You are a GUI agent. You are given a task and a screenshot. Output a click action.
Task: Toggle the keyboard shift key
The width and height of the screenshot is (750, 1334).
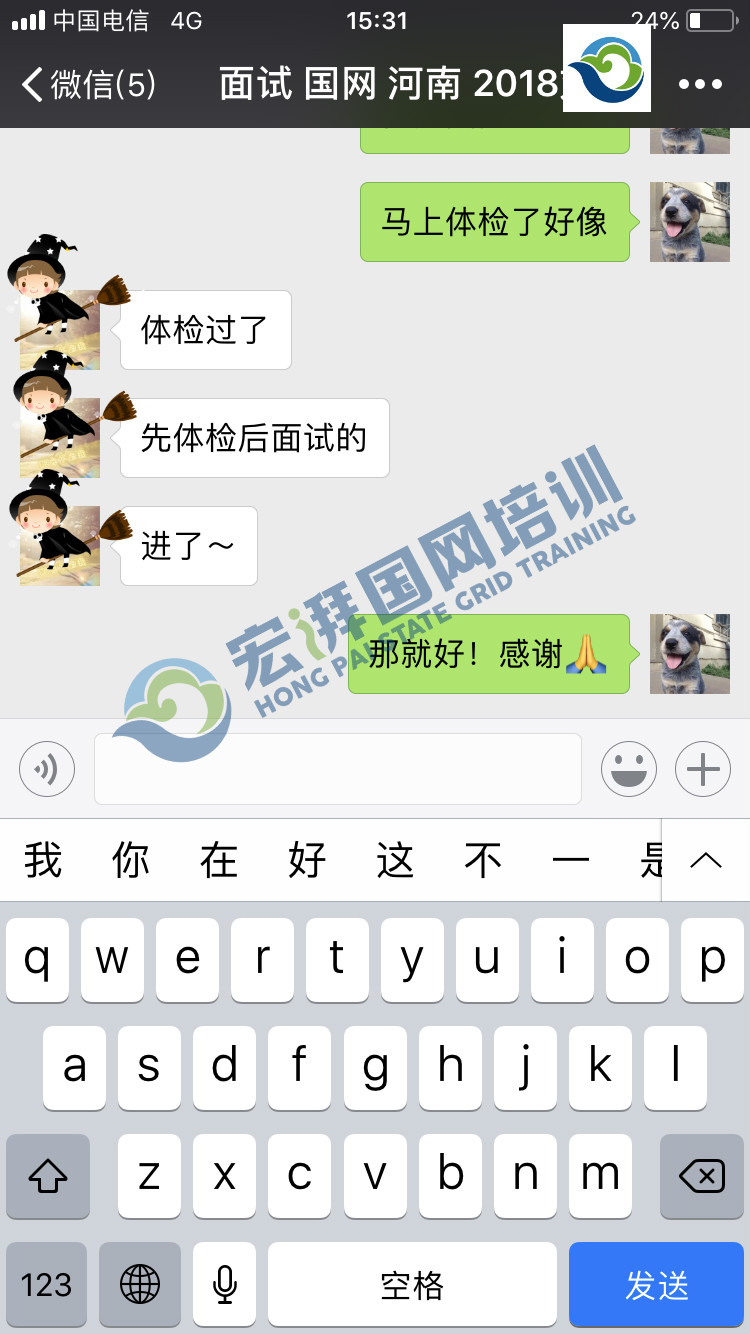(48, 1176)
